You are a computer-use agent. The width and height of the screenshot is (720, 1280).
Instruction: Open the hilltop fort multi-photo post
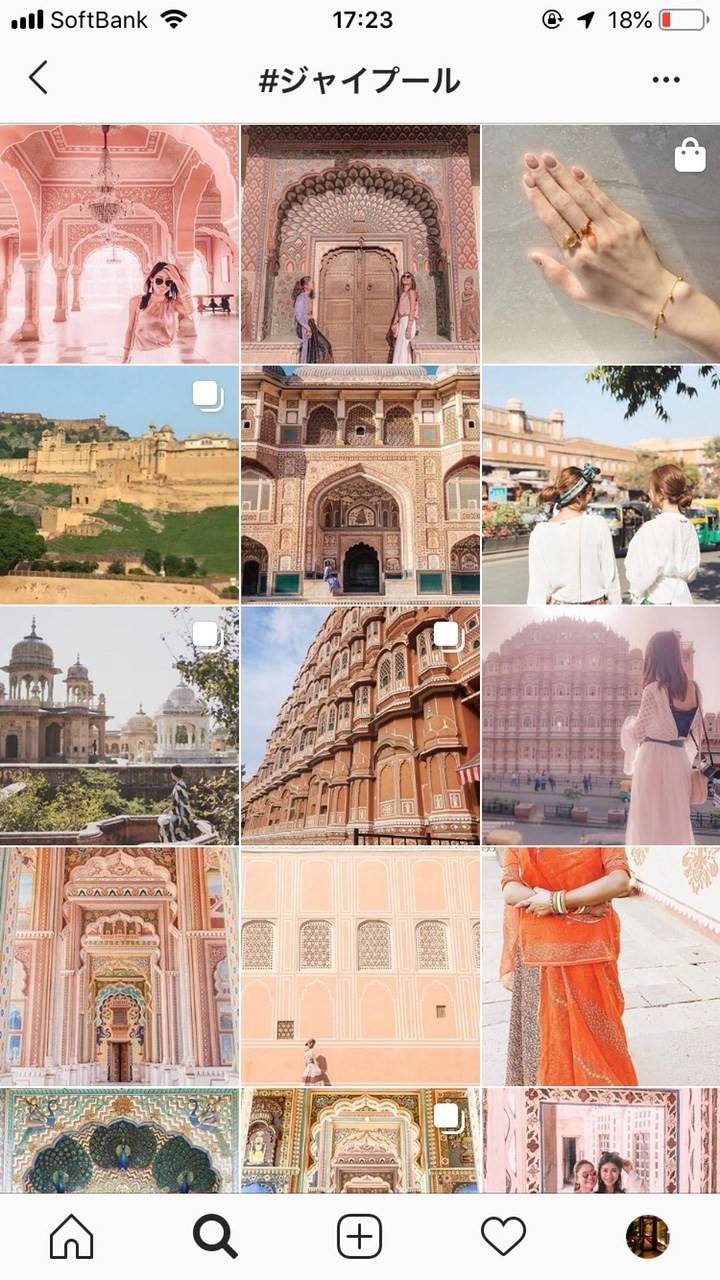[119, 484]
